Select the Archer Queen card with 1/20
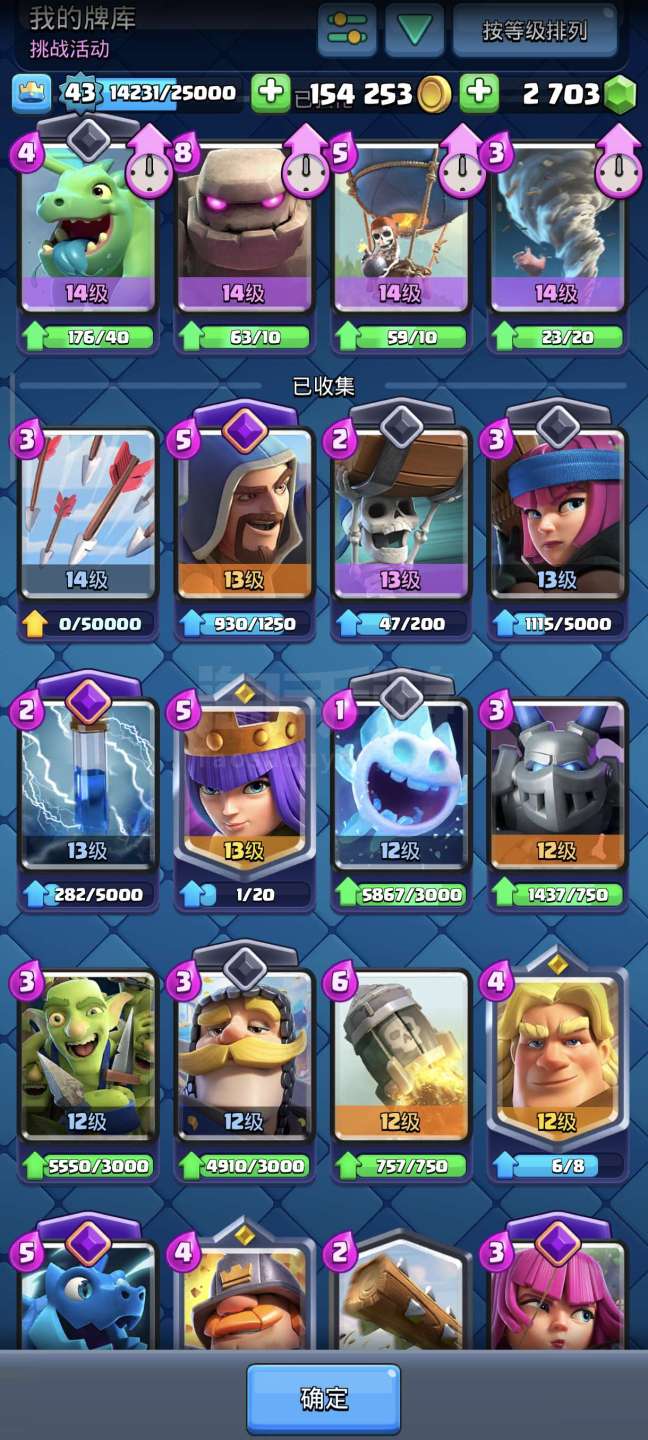This screenshot has height=1440, width=648. pos(245,795)
